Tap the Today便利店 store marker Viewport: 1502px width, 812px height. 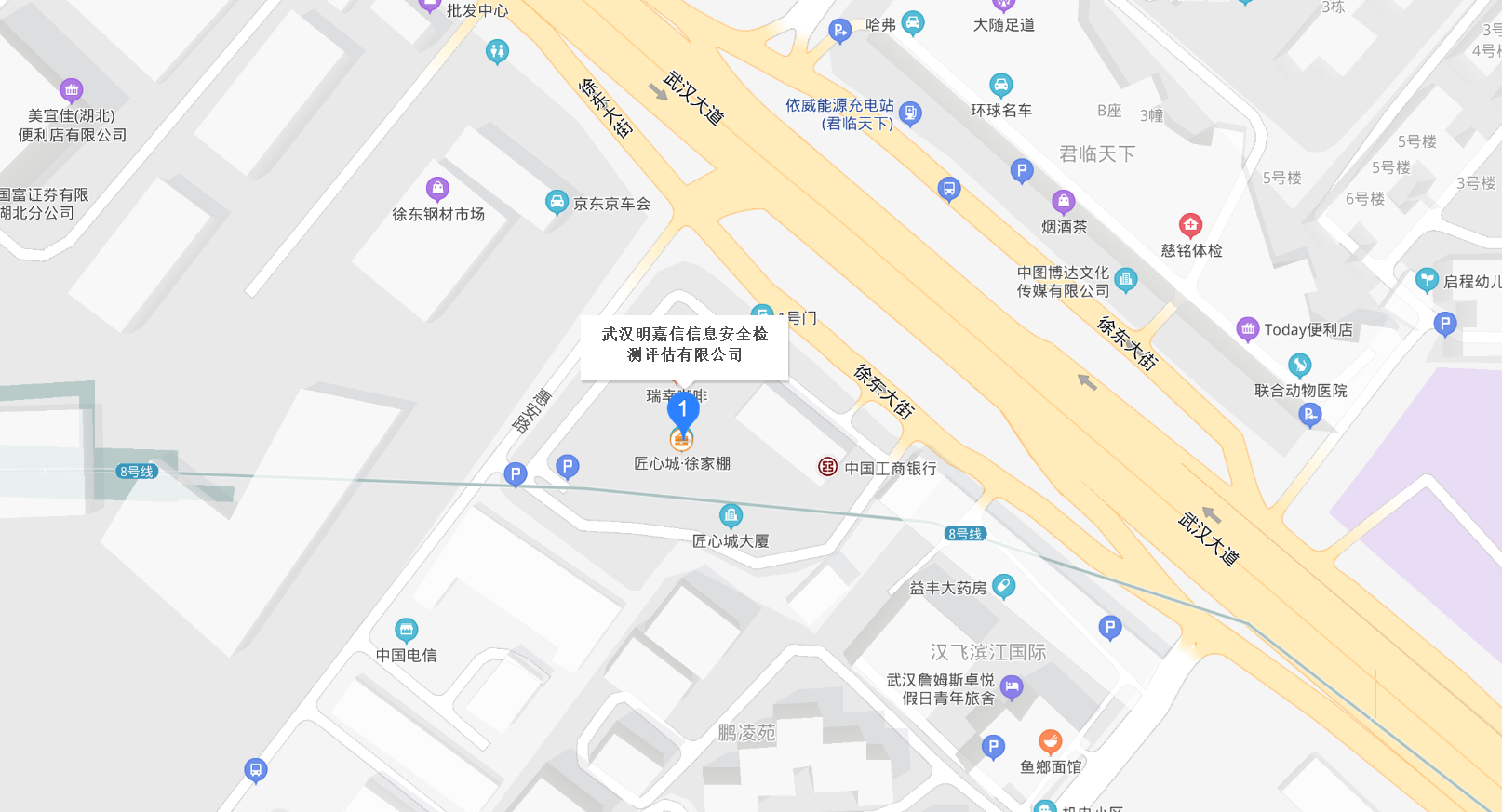[1247, 328]
